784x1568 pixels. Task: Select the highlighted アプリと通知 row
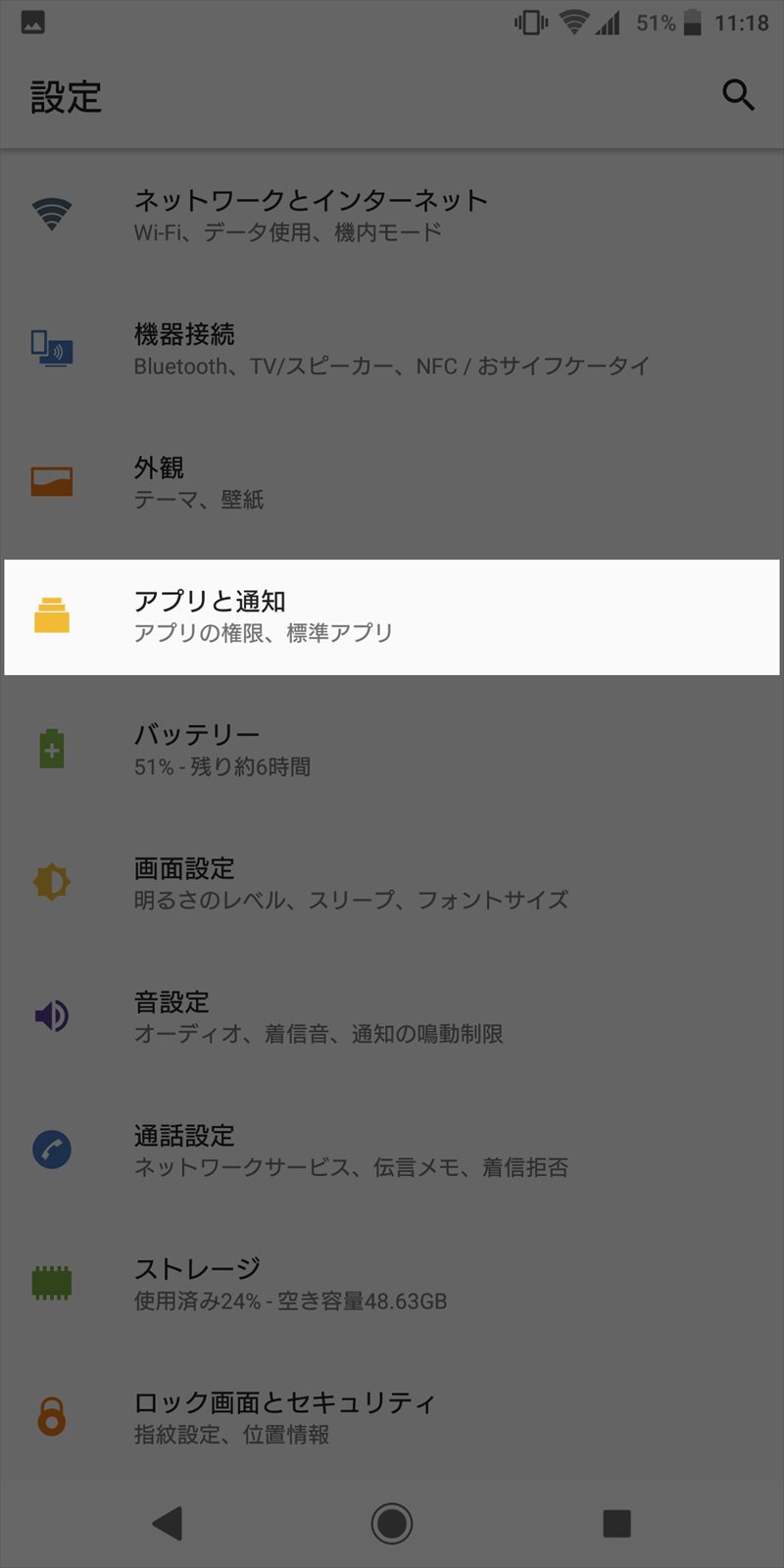click(x=392, y=616)
